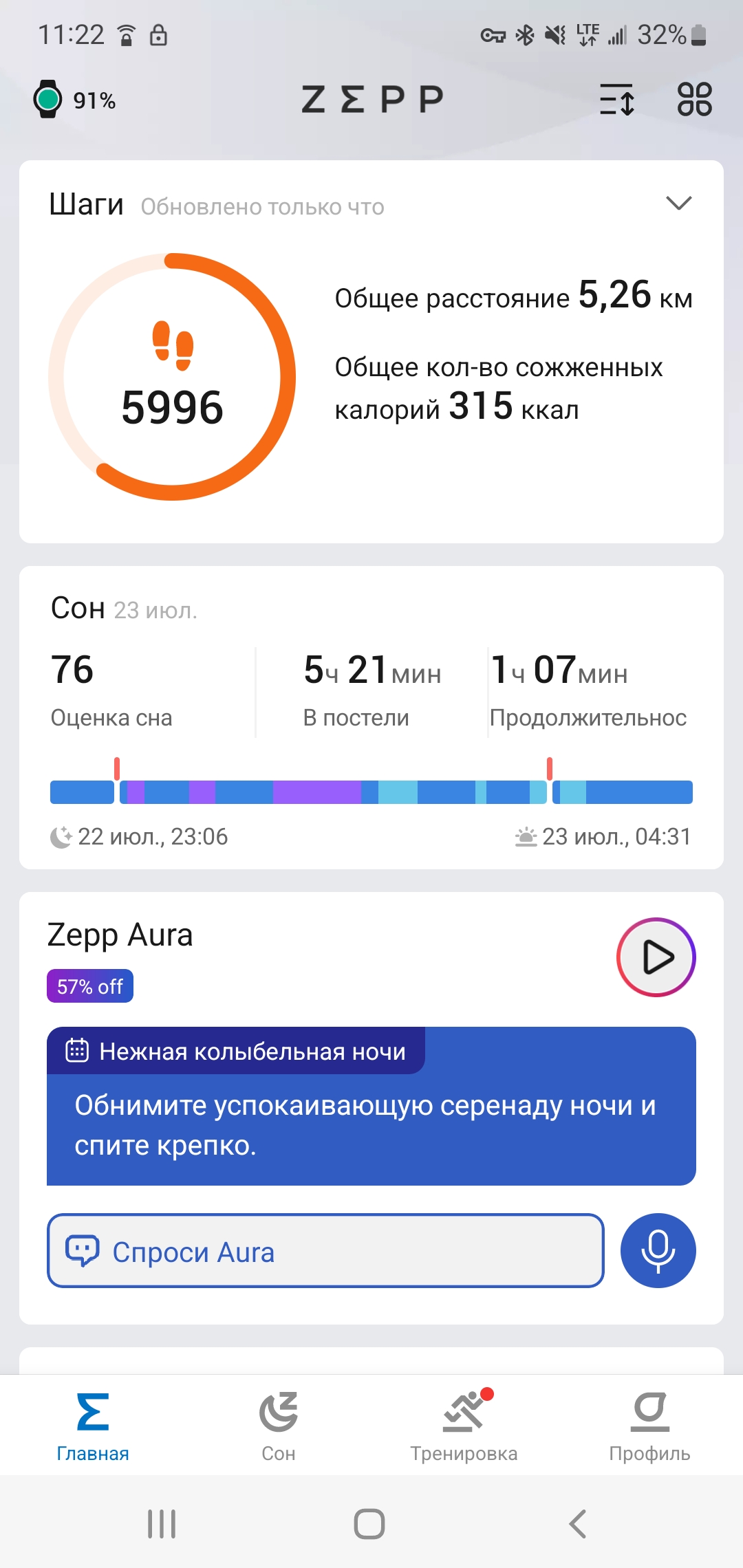Show recent apps from the navigation bar

162,1524
